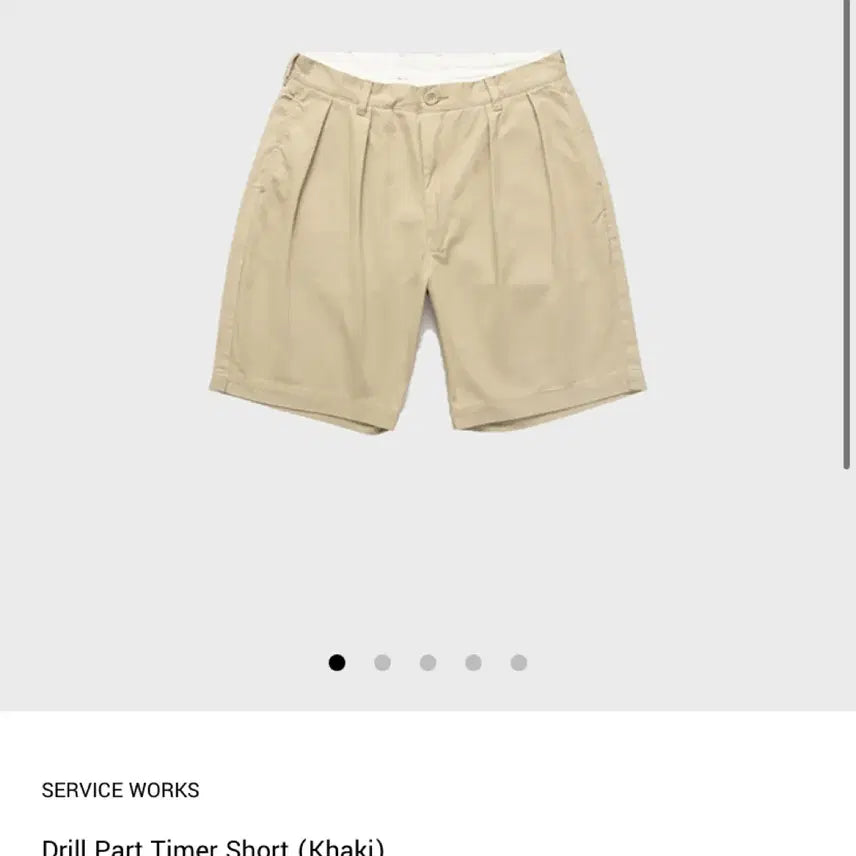Viewport: 856px width, 856px height.
Task: Show the fourth product photo via dot
Action: tap(473, 662)
